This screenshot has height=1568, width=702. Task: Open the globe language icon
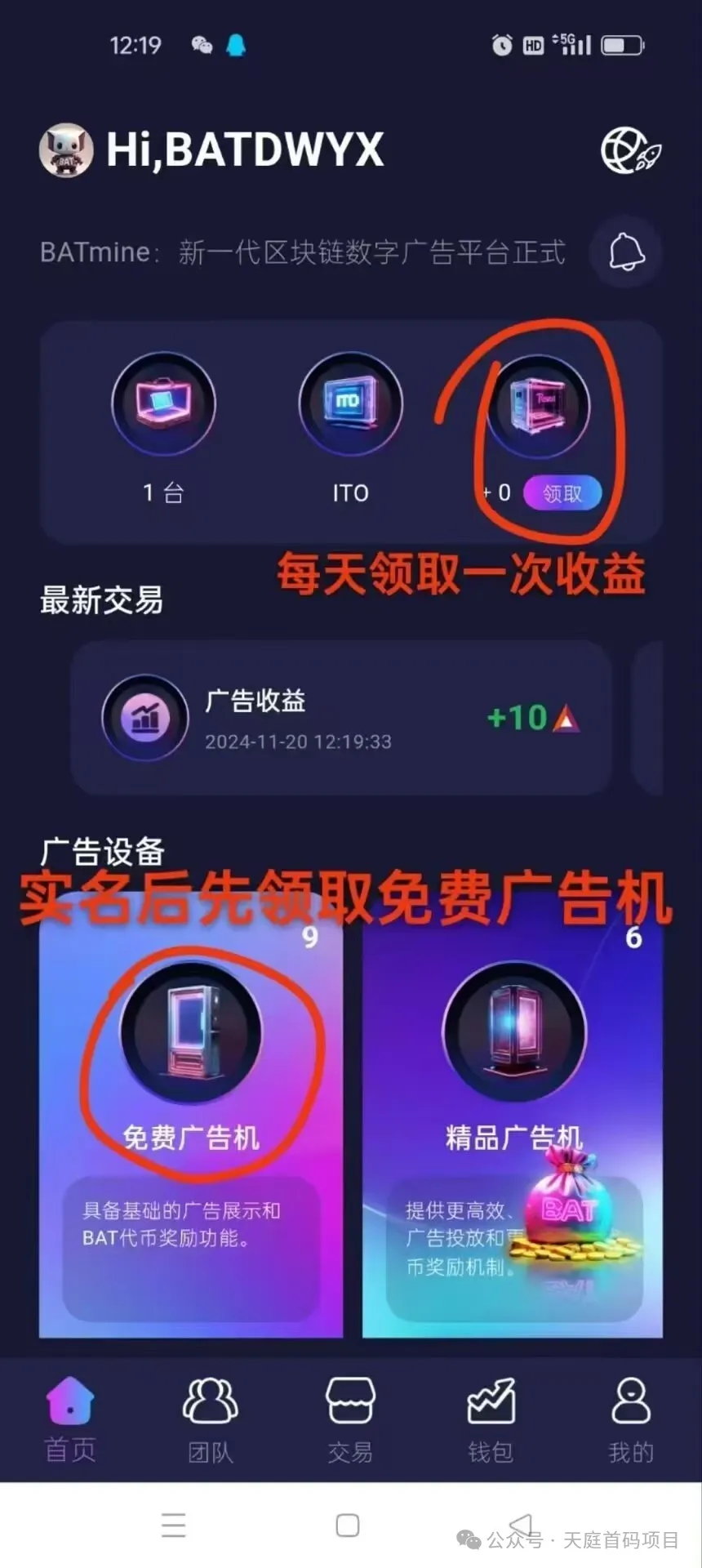point(630,151)
